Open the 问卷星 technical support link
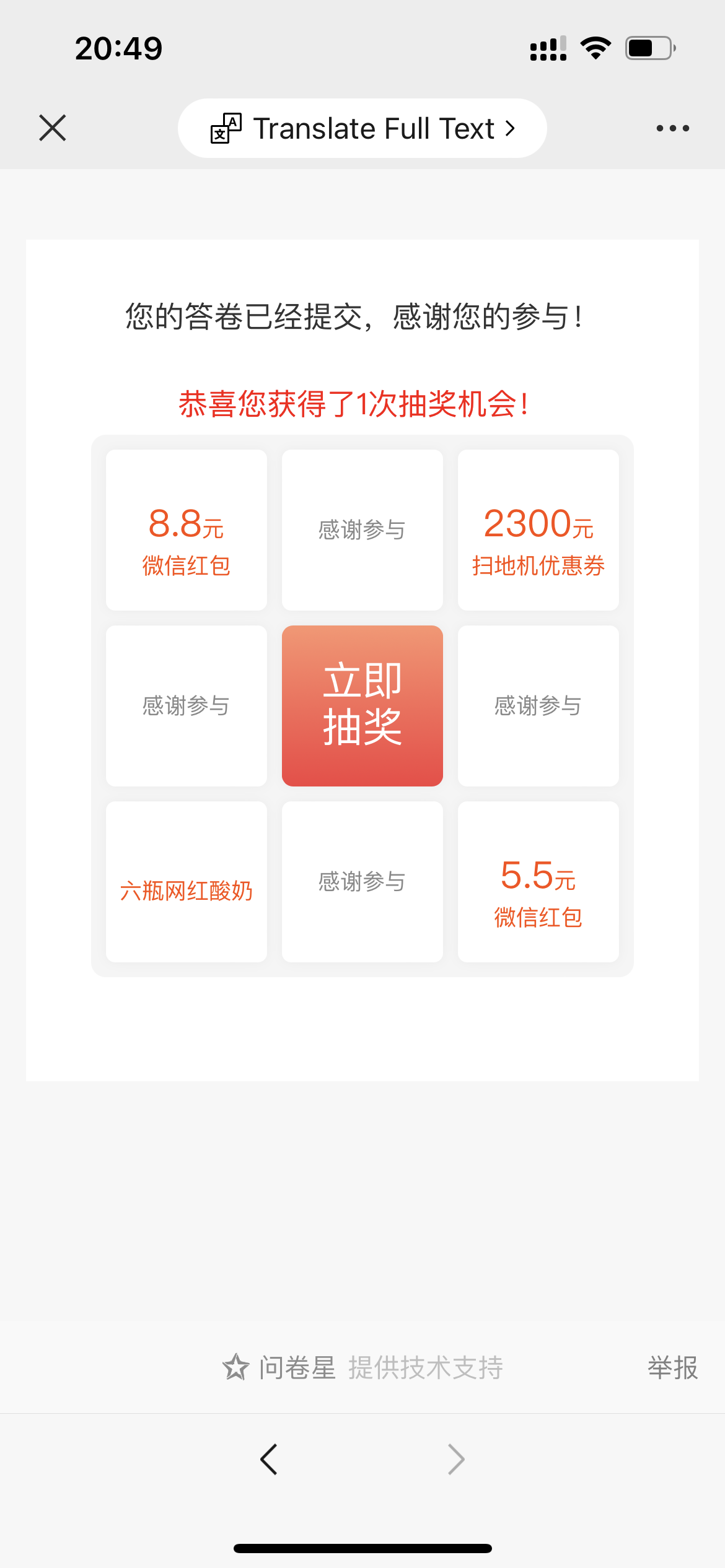This screenshot has height=1568, width=725. tap(362, 1368)
